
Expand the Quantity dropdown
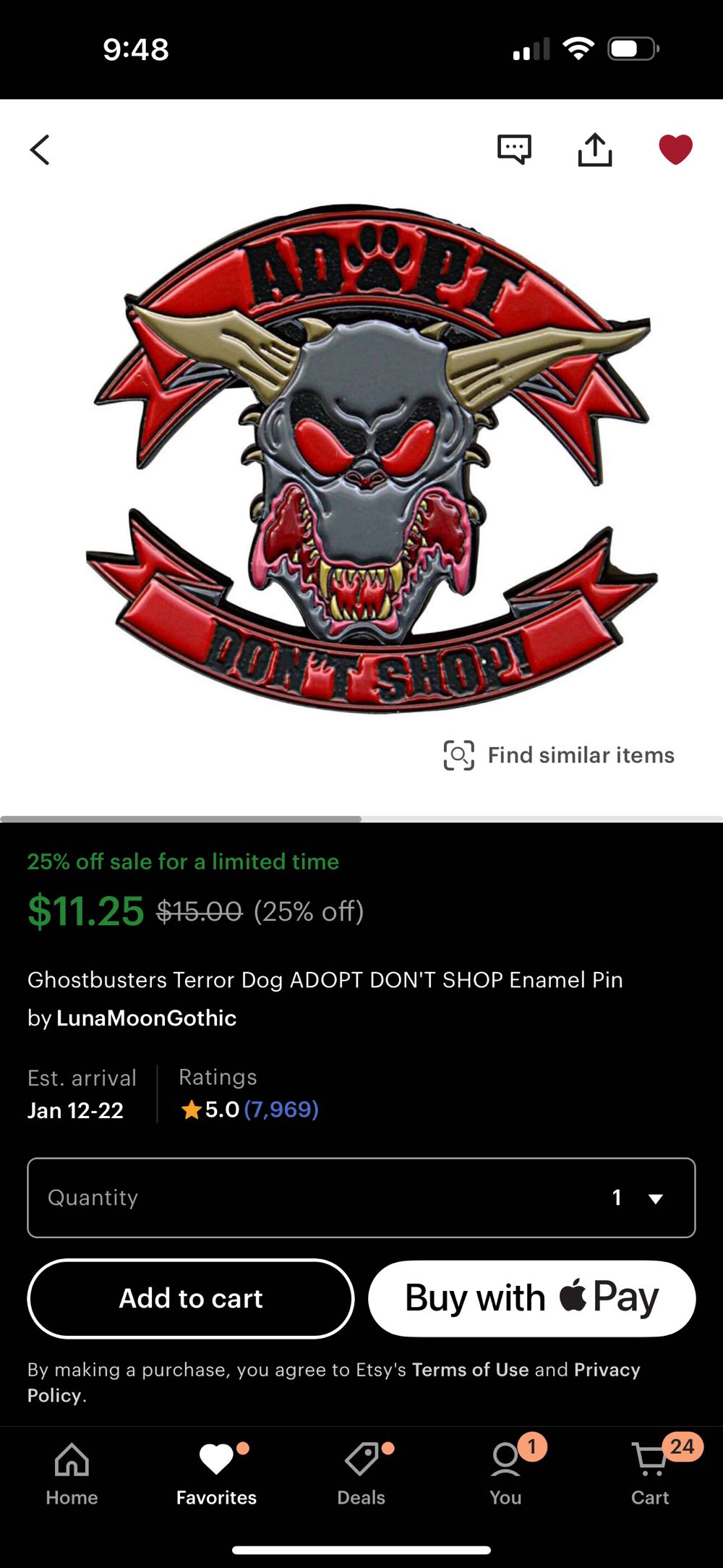[x=361, y=1198]
